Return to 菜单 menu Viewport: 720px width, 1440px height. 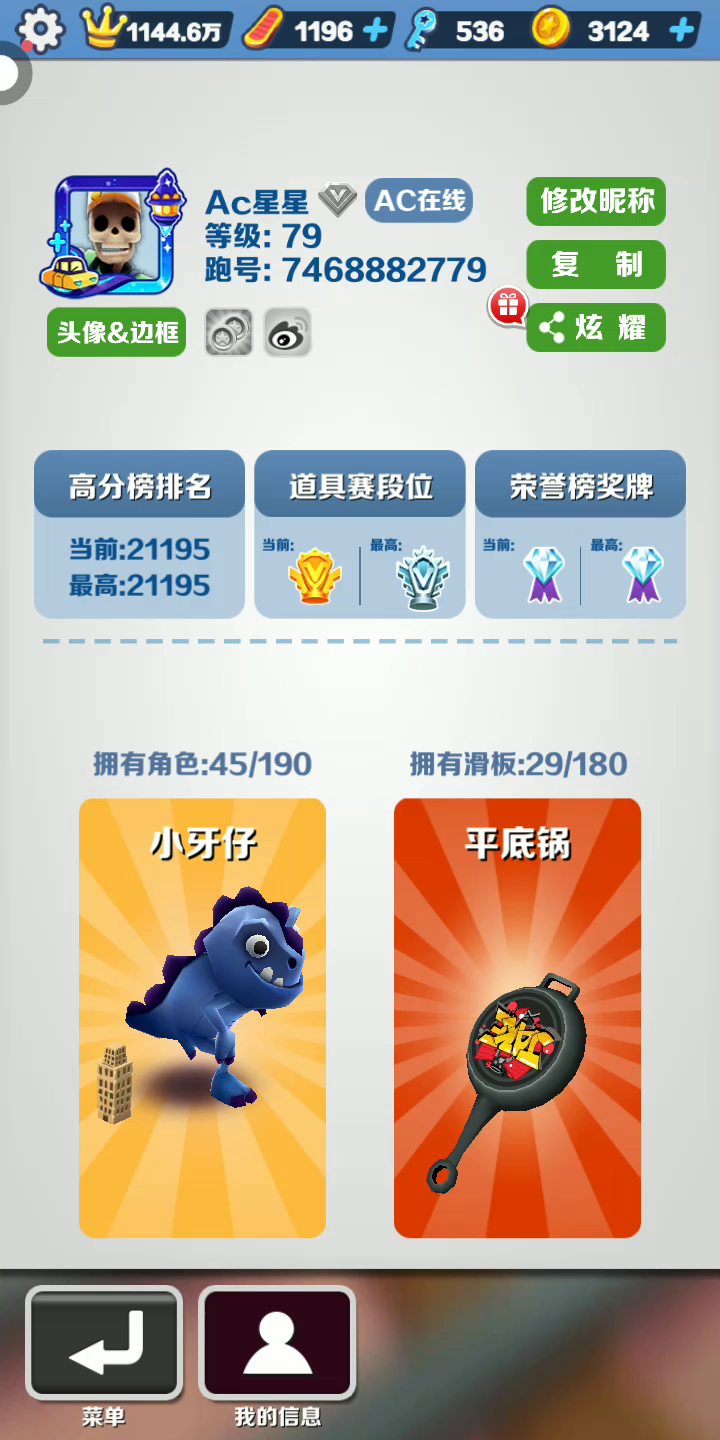tap(104, 1344)
